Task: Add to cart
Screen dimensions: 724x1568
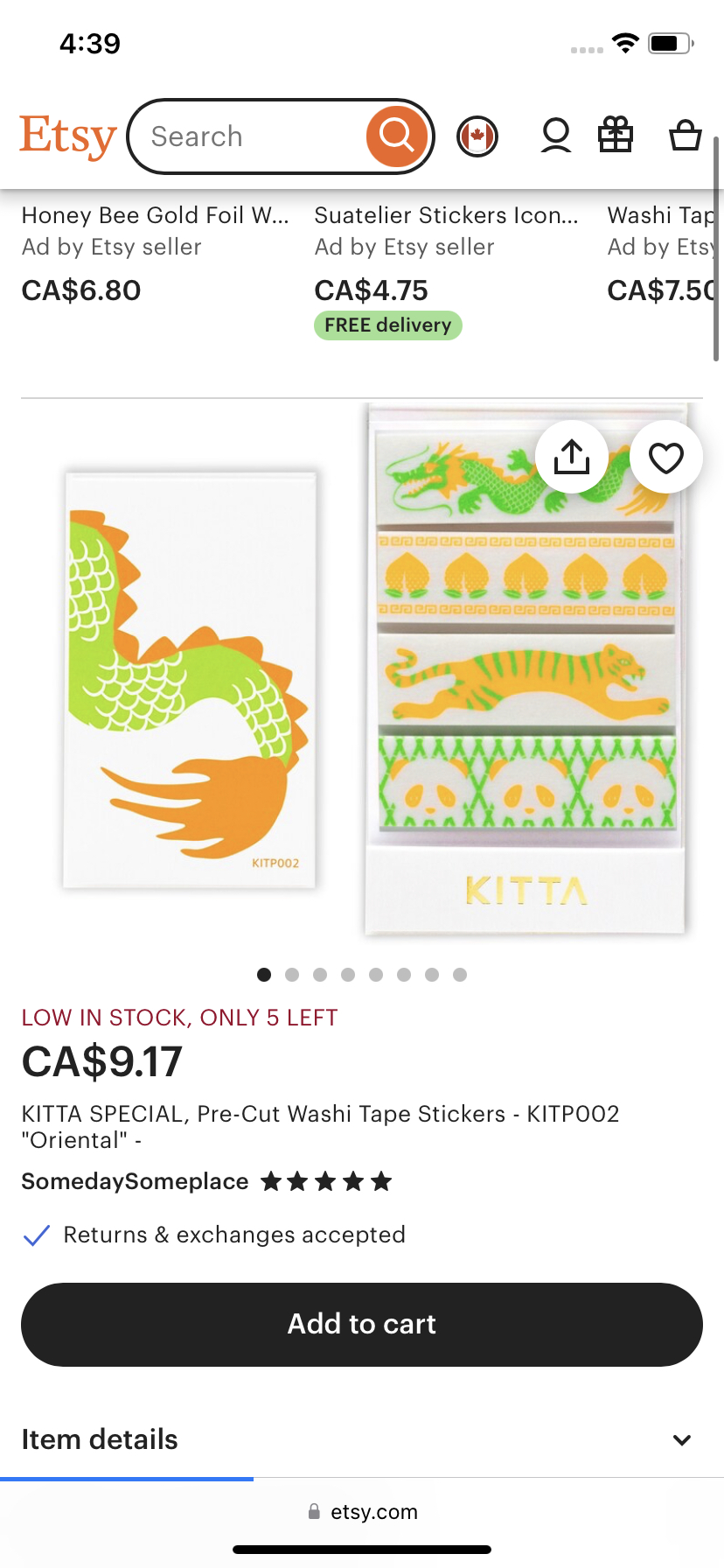Action: pos(362,1324)
